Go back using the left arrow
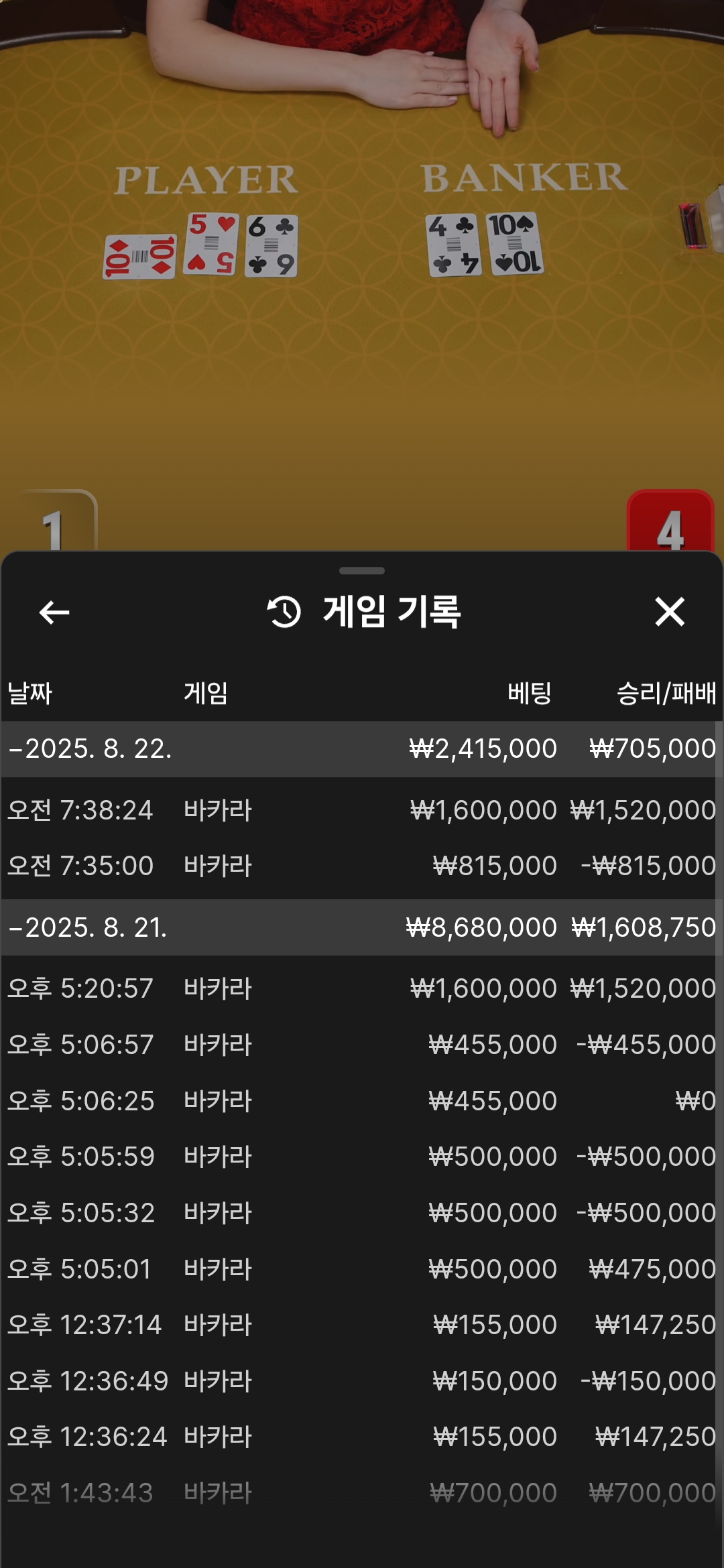 click(x=54, y=612)
